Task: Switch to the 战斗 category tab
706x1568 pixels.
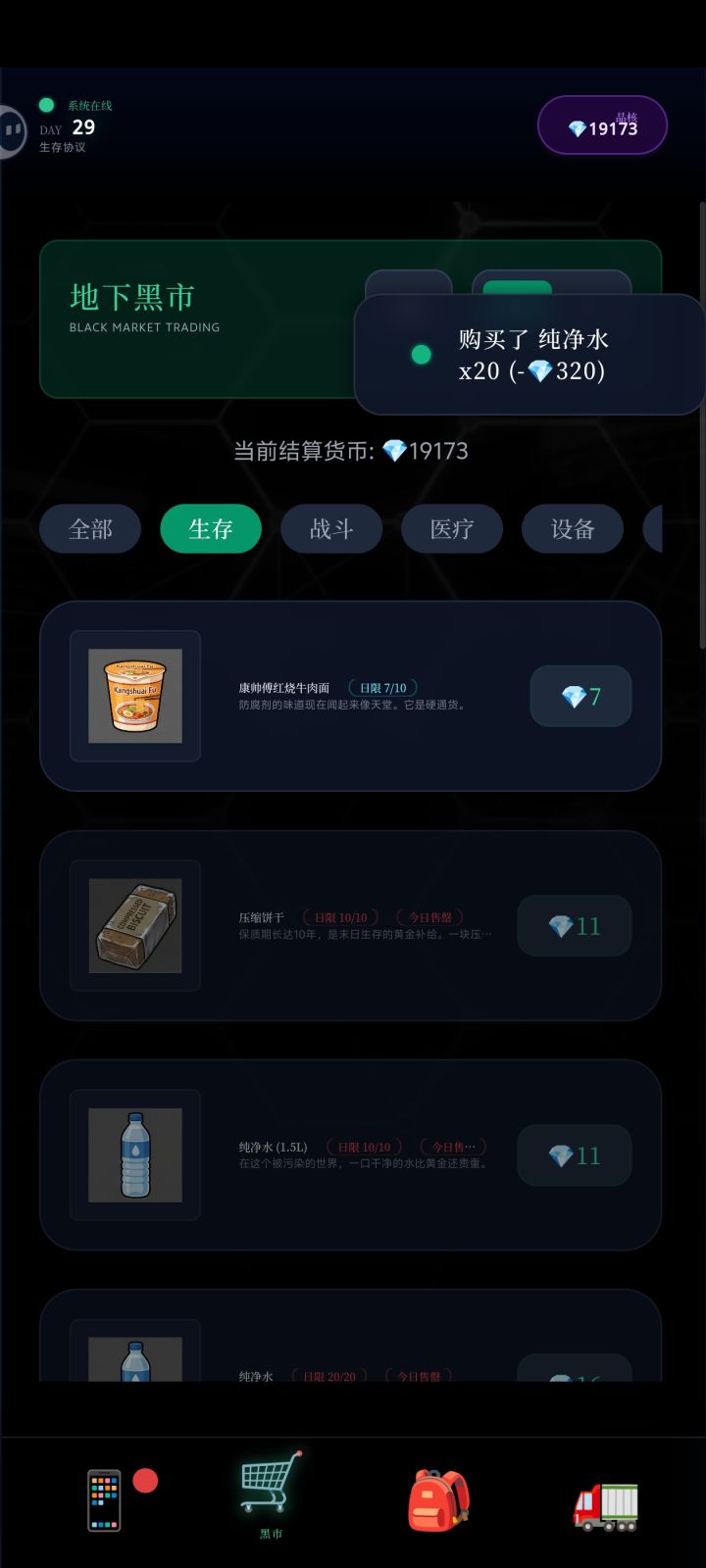Action: pyautogui.click(x=331, y=528)
